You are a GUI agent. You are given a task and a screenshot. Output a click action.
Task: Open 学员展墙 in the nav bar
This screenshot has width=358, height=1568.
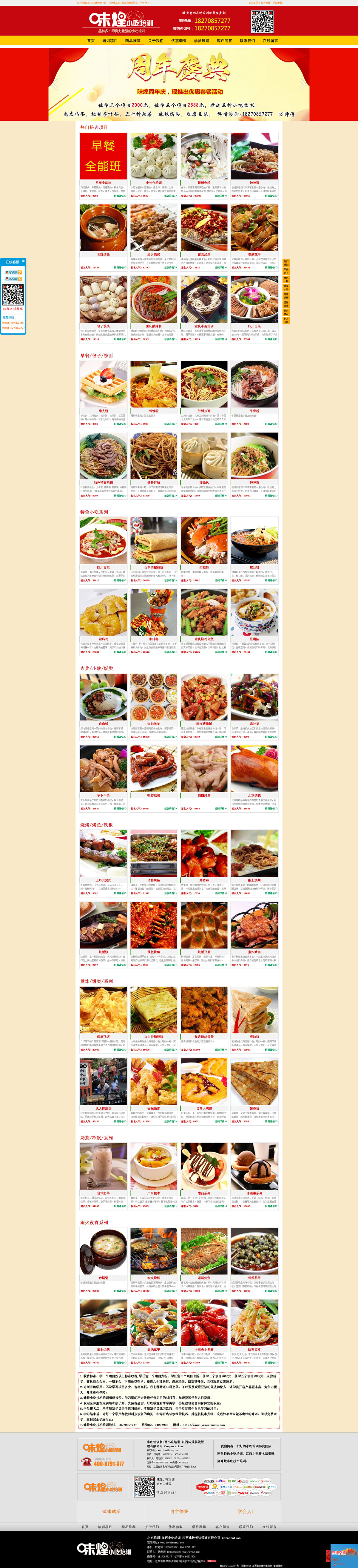pyautogui.click(x=201, y=41)
